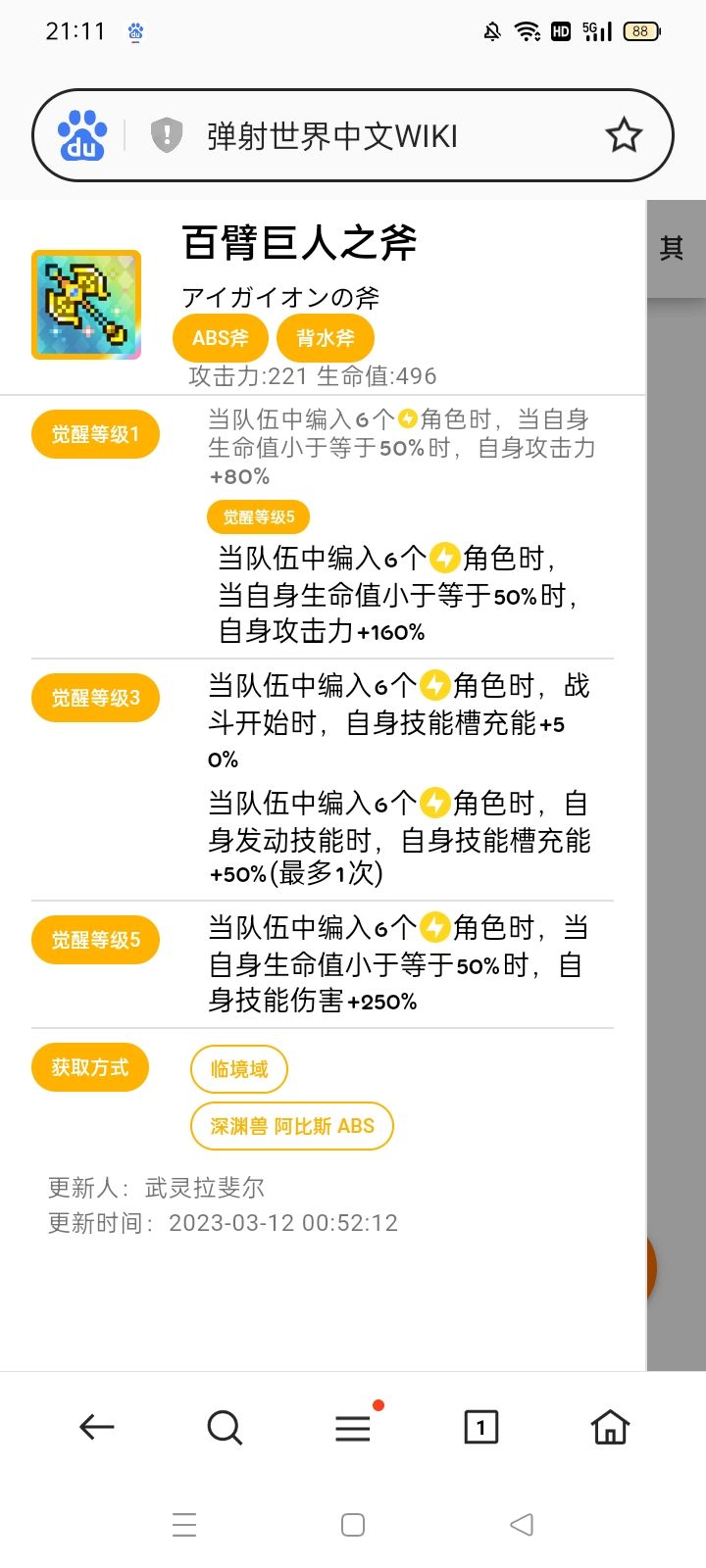Screen dimensions: 706x1568
Task: Tap the home icon in bottom toolbar
Action: [x=609, y=1428]
